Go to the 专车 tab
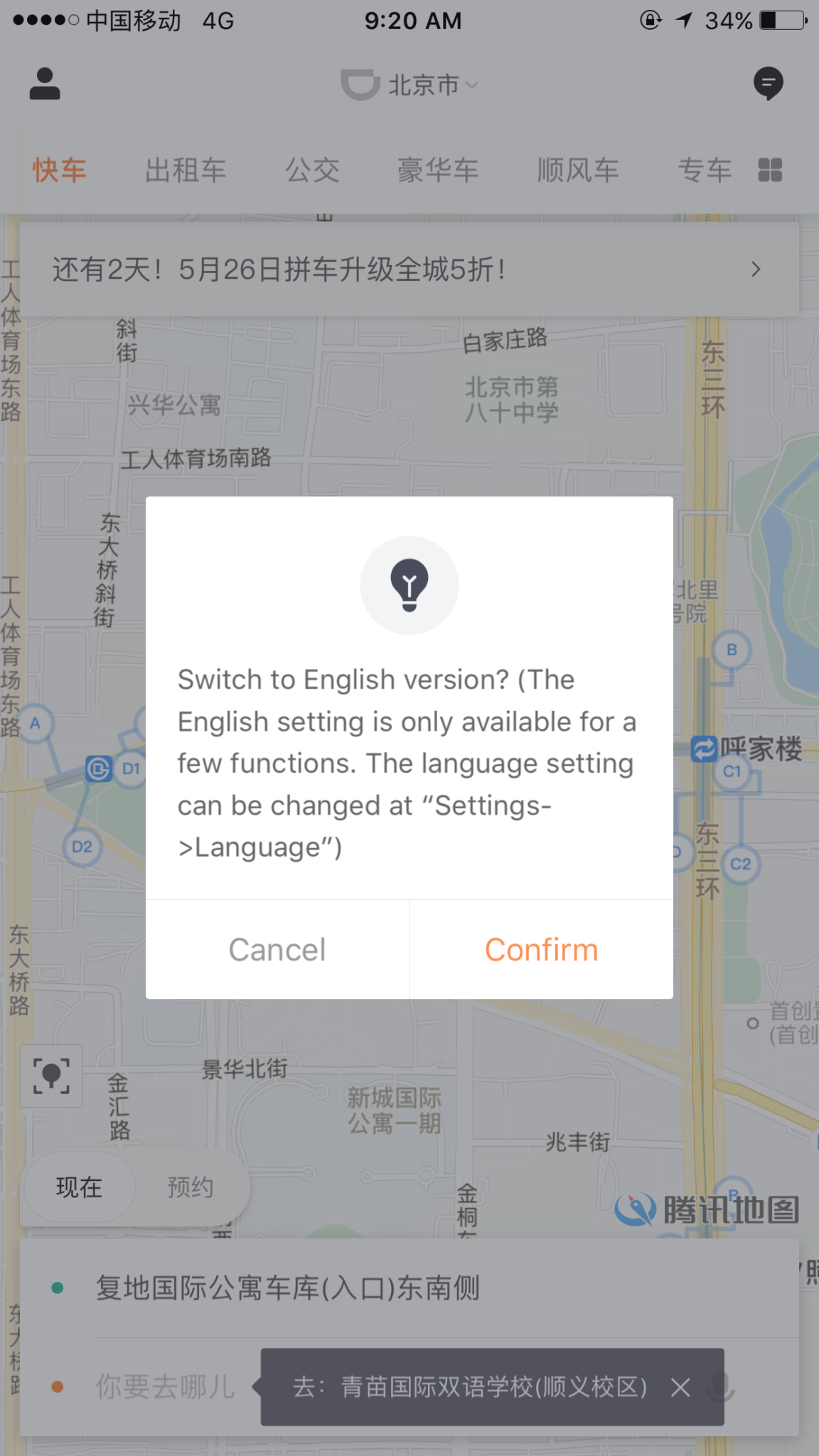 (704, 171)
